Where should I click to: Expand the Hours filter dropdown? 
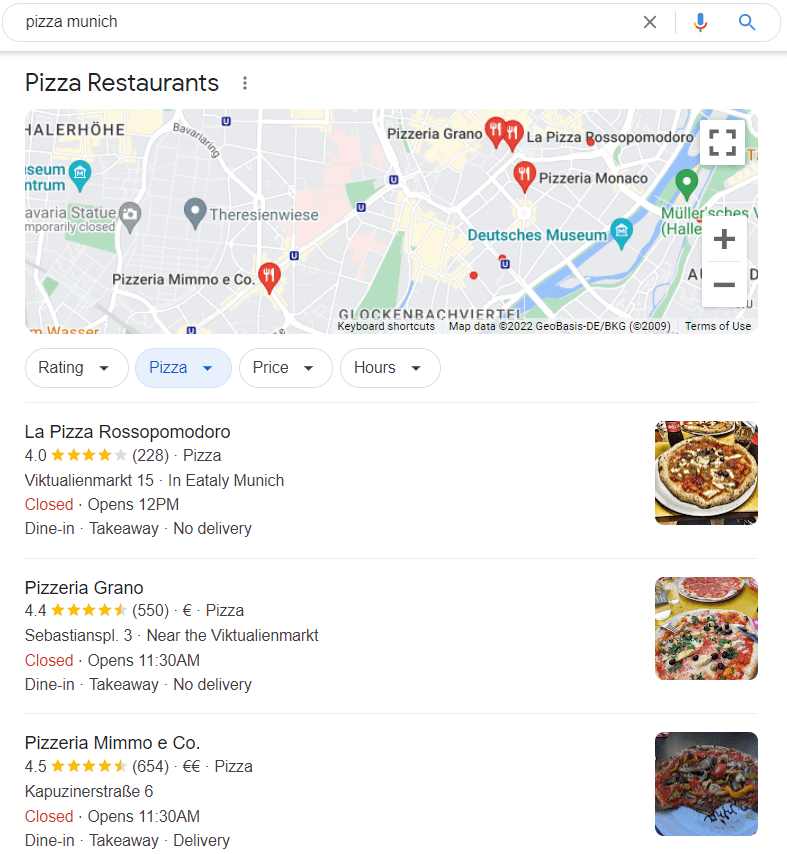(x=390, y=368)
